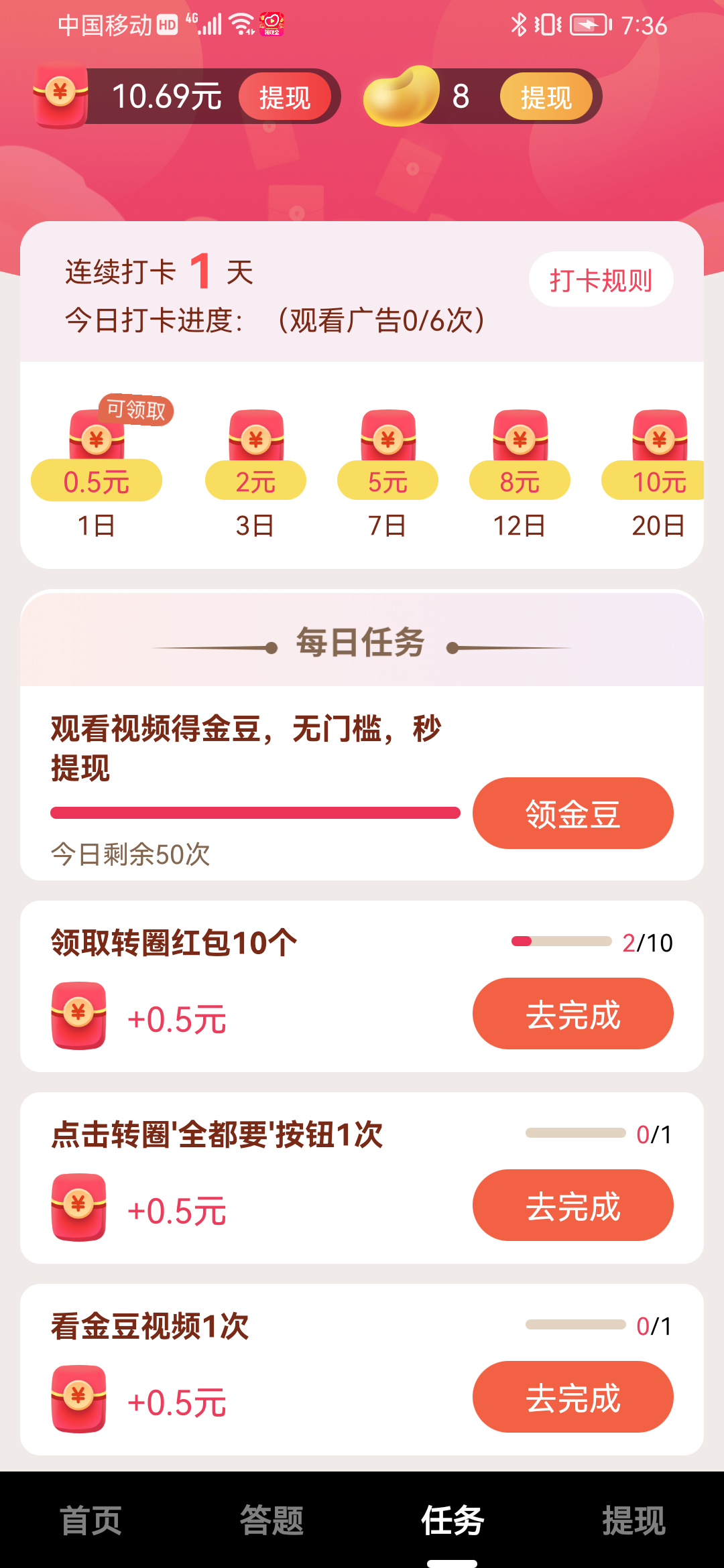
Task: Tap the red envelope icon in the 领取转圈红包 task
Action: click(78, 1016)
